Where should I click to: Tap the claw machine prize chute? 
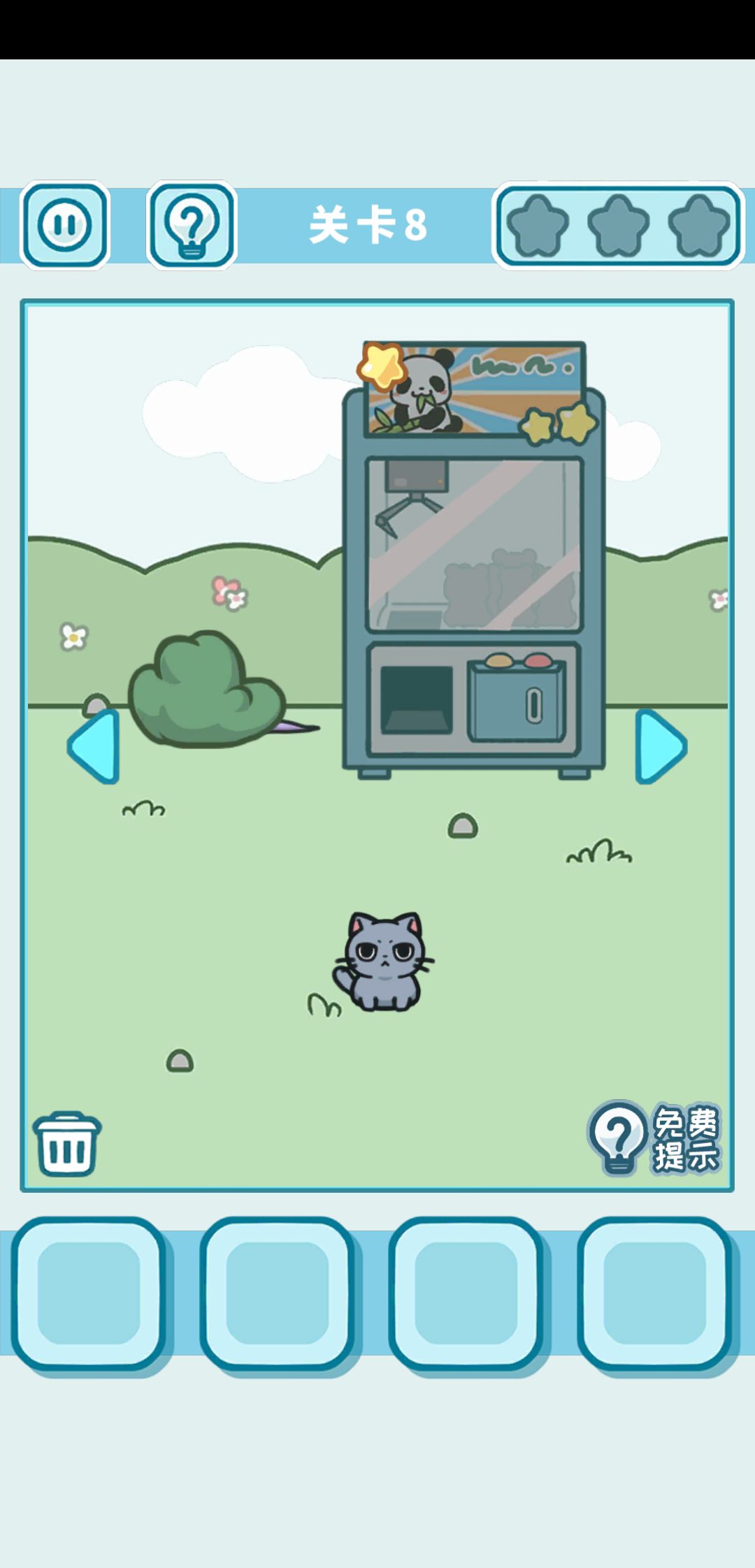point(416,699)
